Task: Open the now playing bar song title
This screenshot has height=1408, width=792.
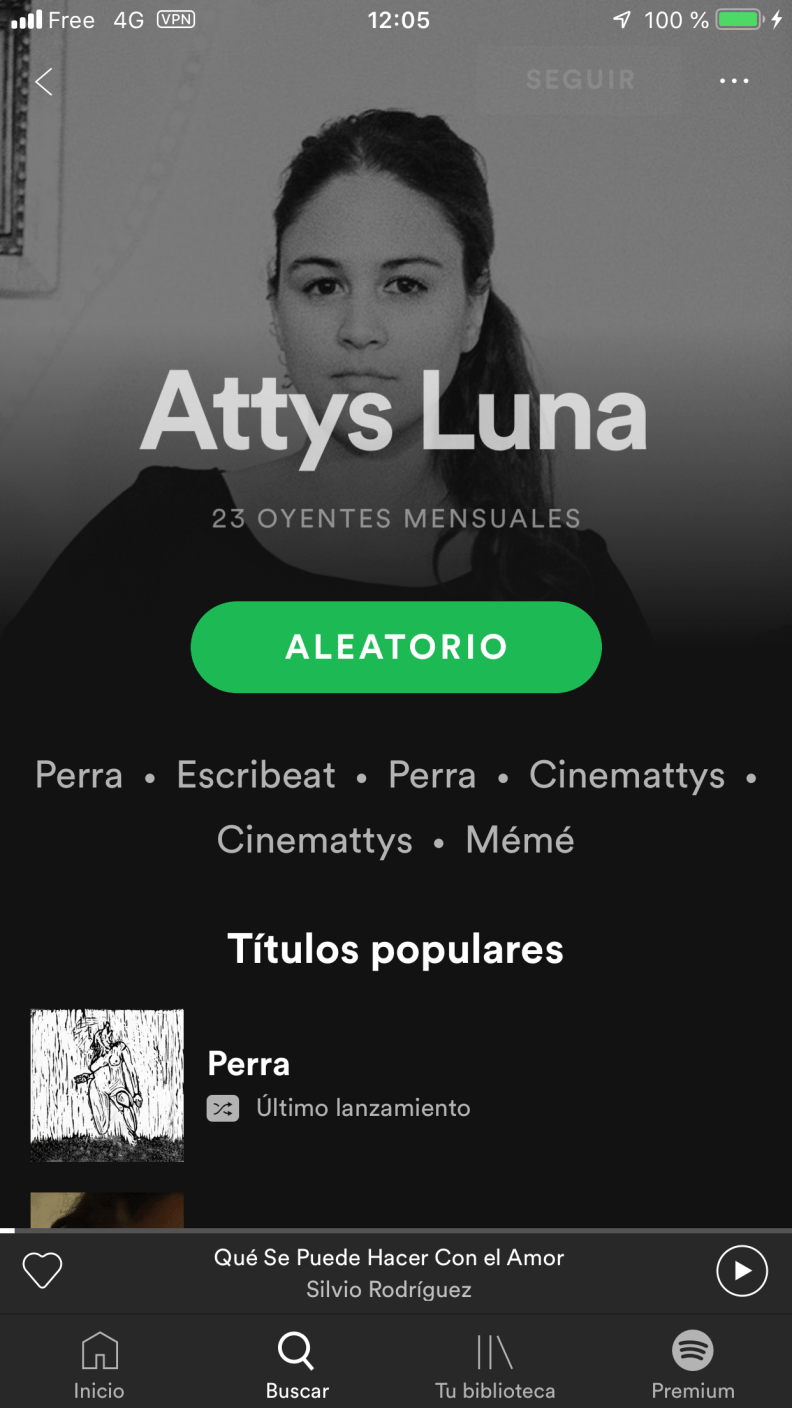Action: 389,1258
